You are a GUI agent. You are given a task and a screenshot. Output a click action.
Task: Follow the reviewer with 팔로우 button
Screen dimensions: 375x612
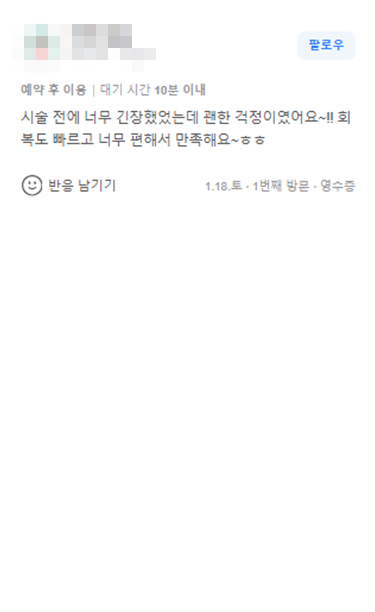326,45
